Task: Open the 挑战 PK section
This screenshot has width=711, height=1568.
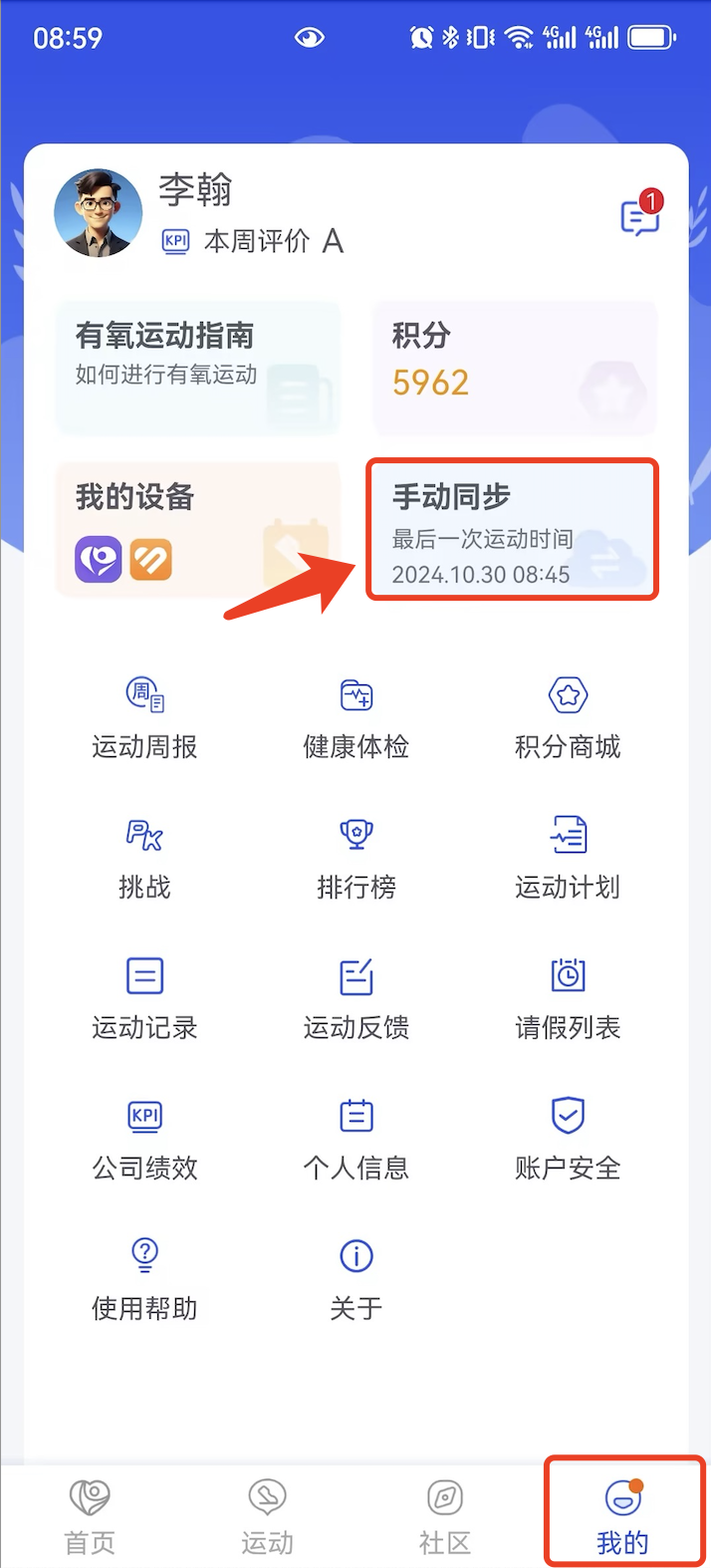Action: point(144,858)
